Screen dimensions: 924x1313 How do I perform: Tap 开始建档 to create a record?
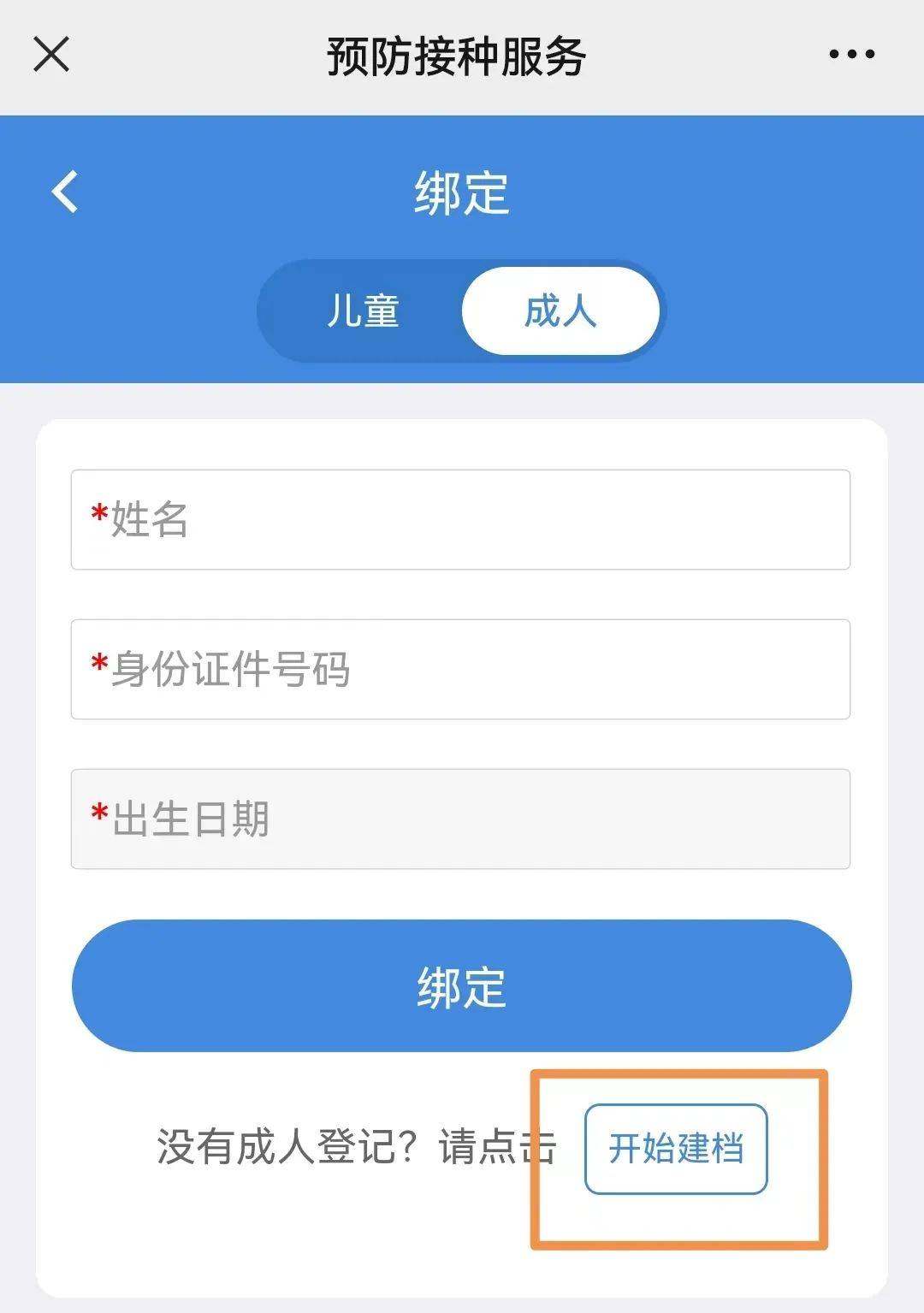pyautogui.click(x=676, y=1149)
